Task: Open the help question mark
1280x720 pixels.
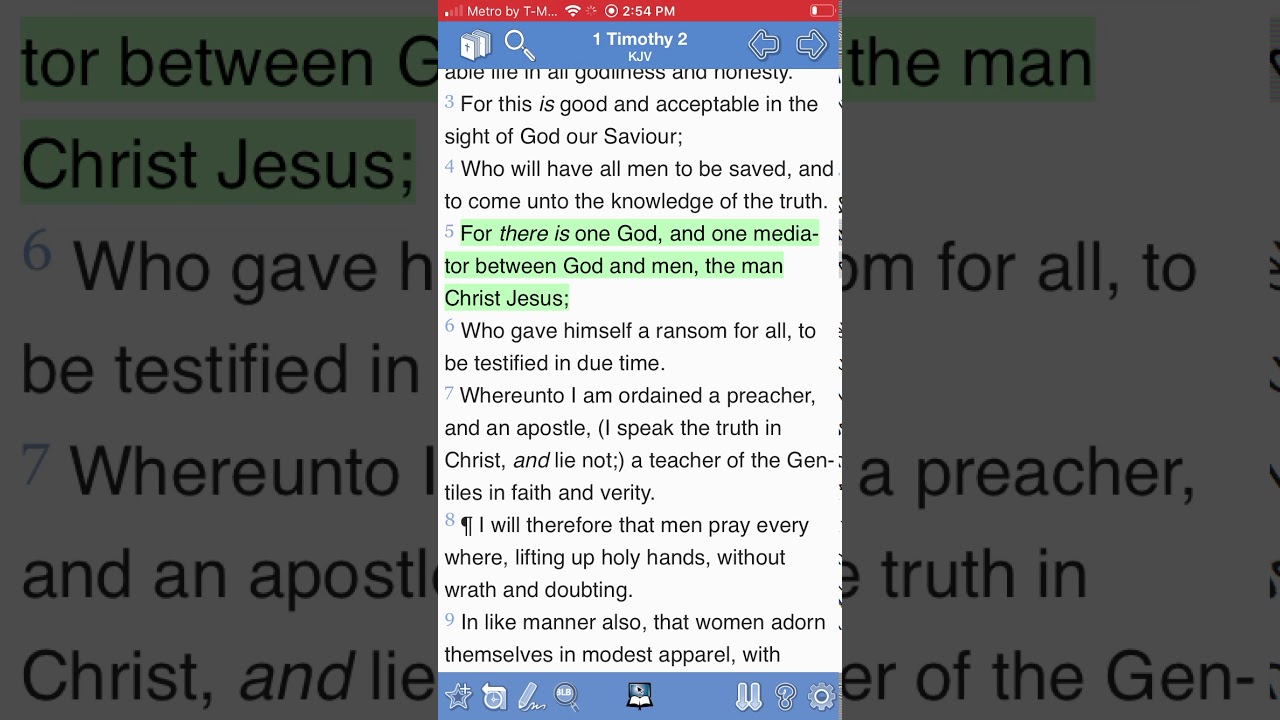Action: (785, 696)
